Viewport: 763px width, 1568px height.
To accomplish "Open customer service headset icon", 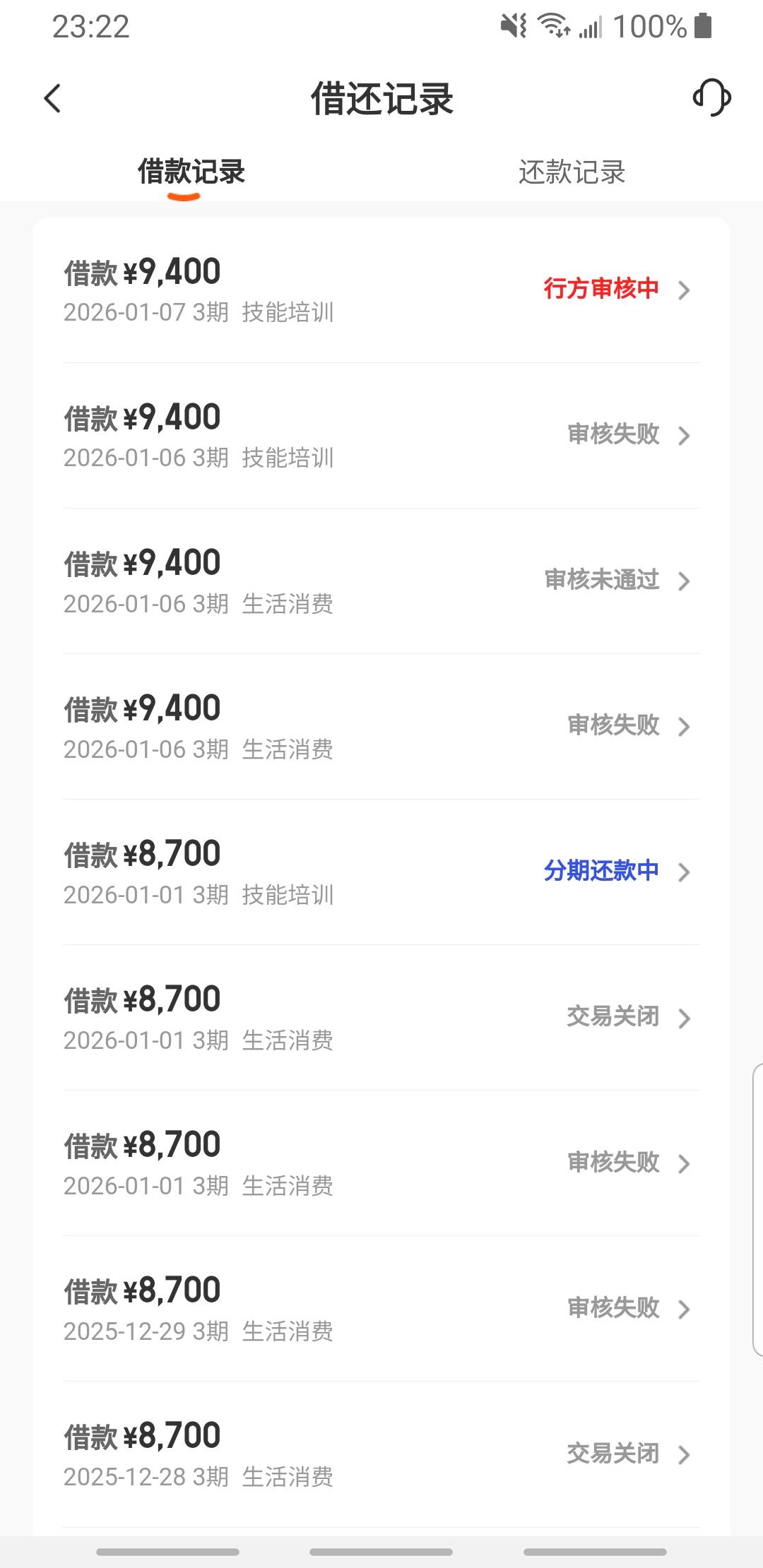I will 711,97.
